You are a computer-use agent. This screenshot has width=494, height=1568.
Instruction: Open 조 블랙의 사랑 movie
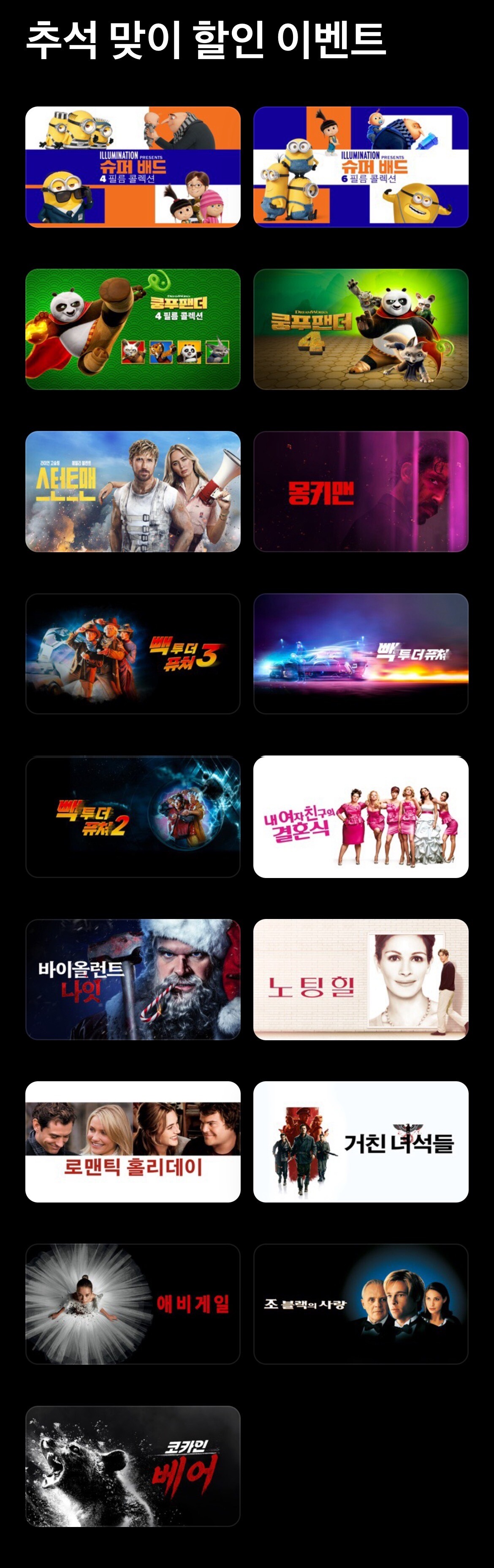(361, 1304)
